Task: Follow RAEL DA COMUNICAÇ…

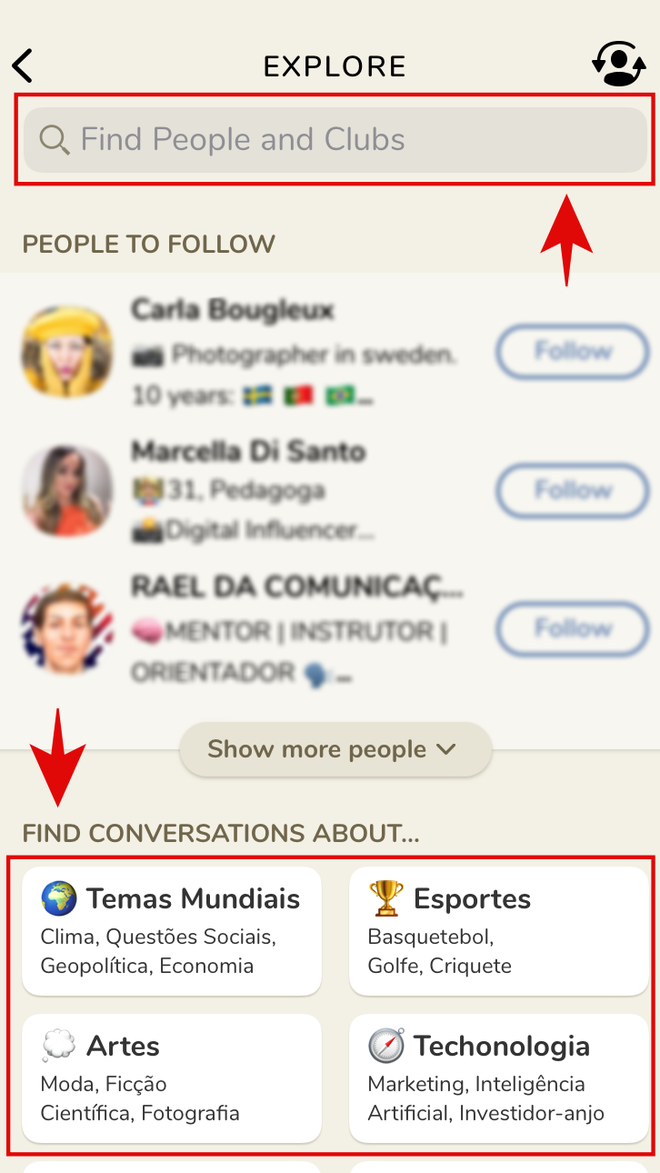Action: [572, 629]
